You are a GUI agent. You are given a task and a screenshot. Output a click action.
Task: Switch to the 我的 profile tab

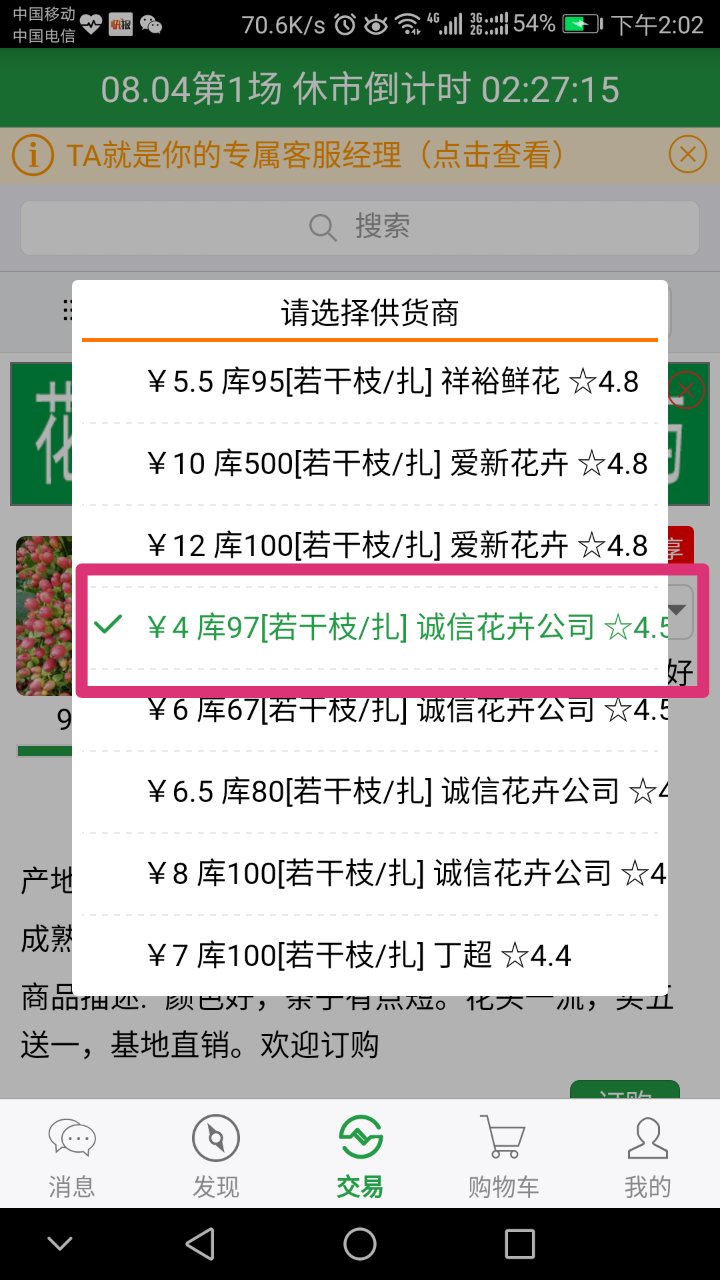[x=648, y=1156]
